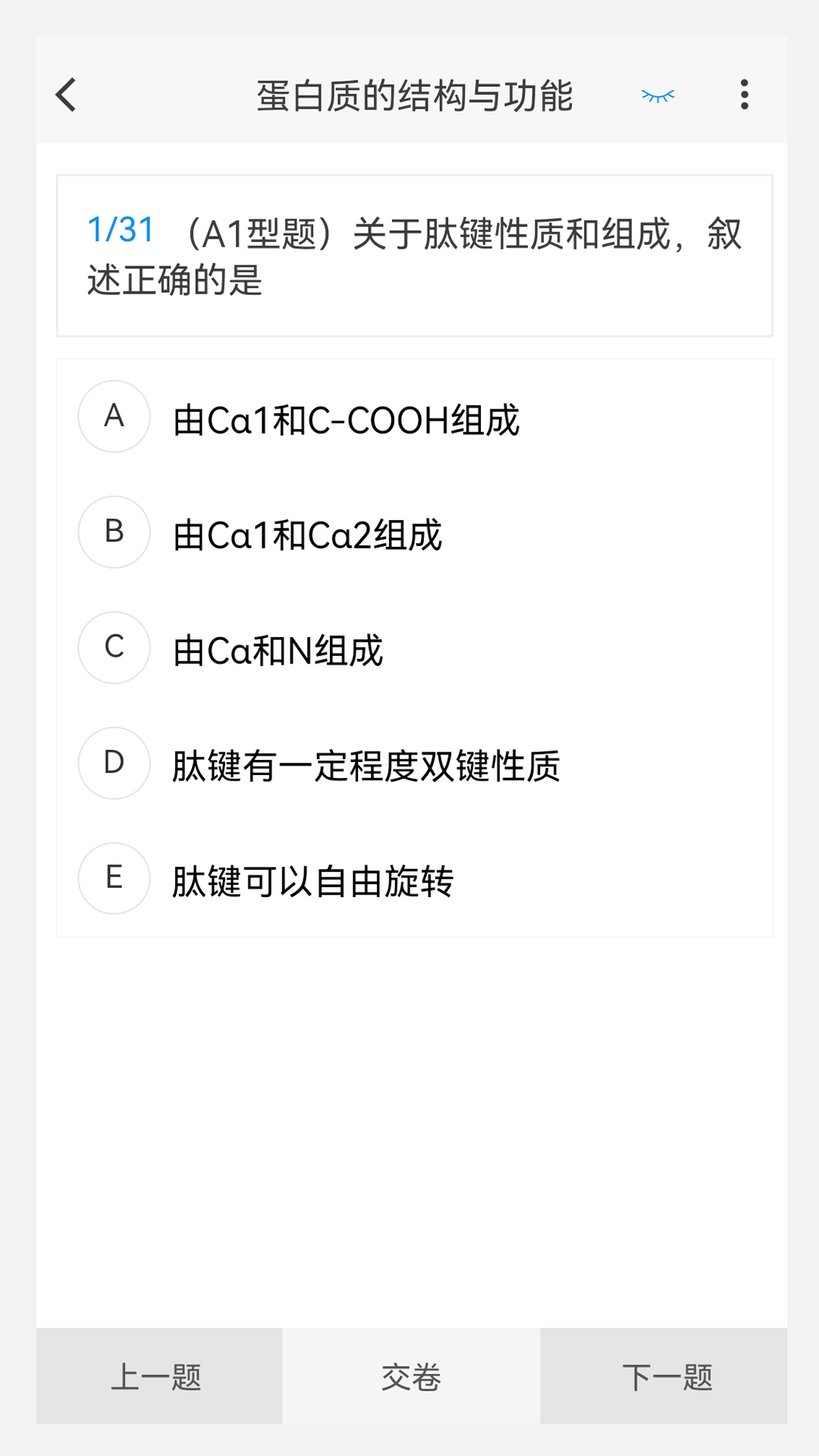Viewport: 819px width, 1456px height.
Task: Tap the back arrow to exit the quiz
Action: (x=67, y=95)
